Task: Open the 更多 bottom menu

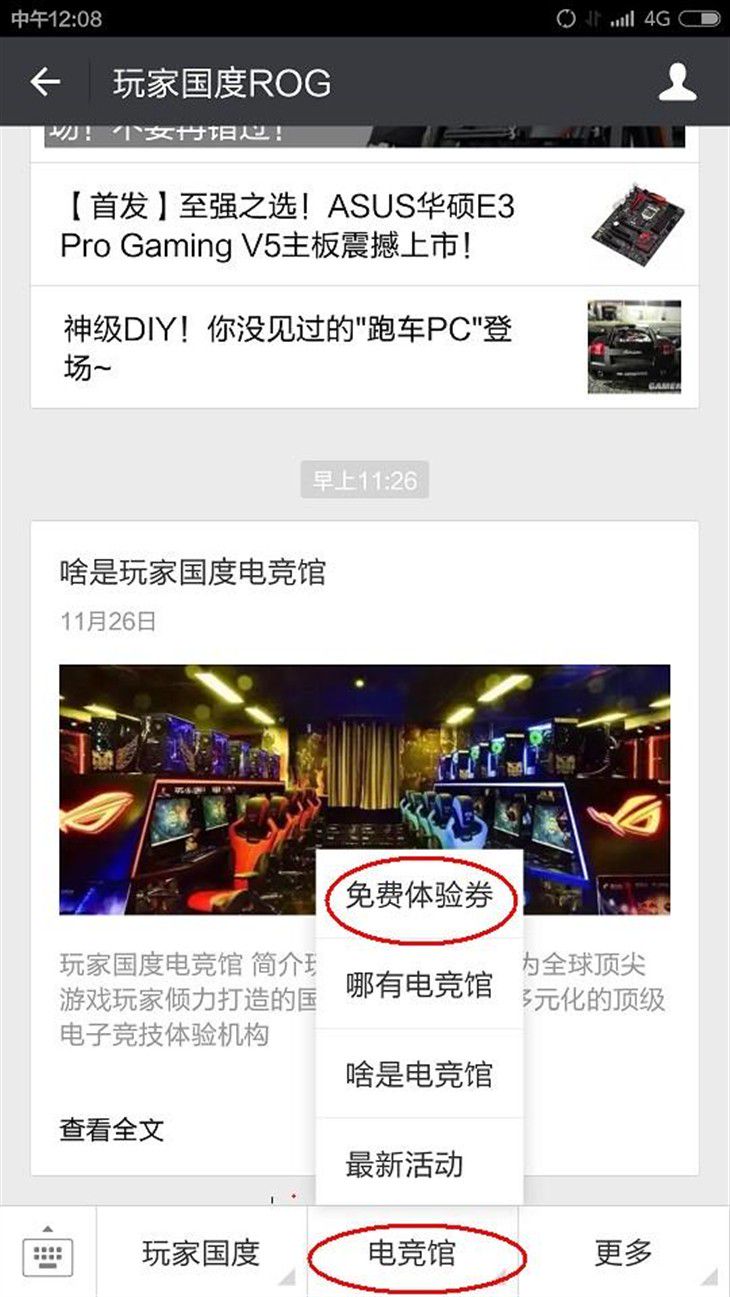Action: pos(623,1253)
